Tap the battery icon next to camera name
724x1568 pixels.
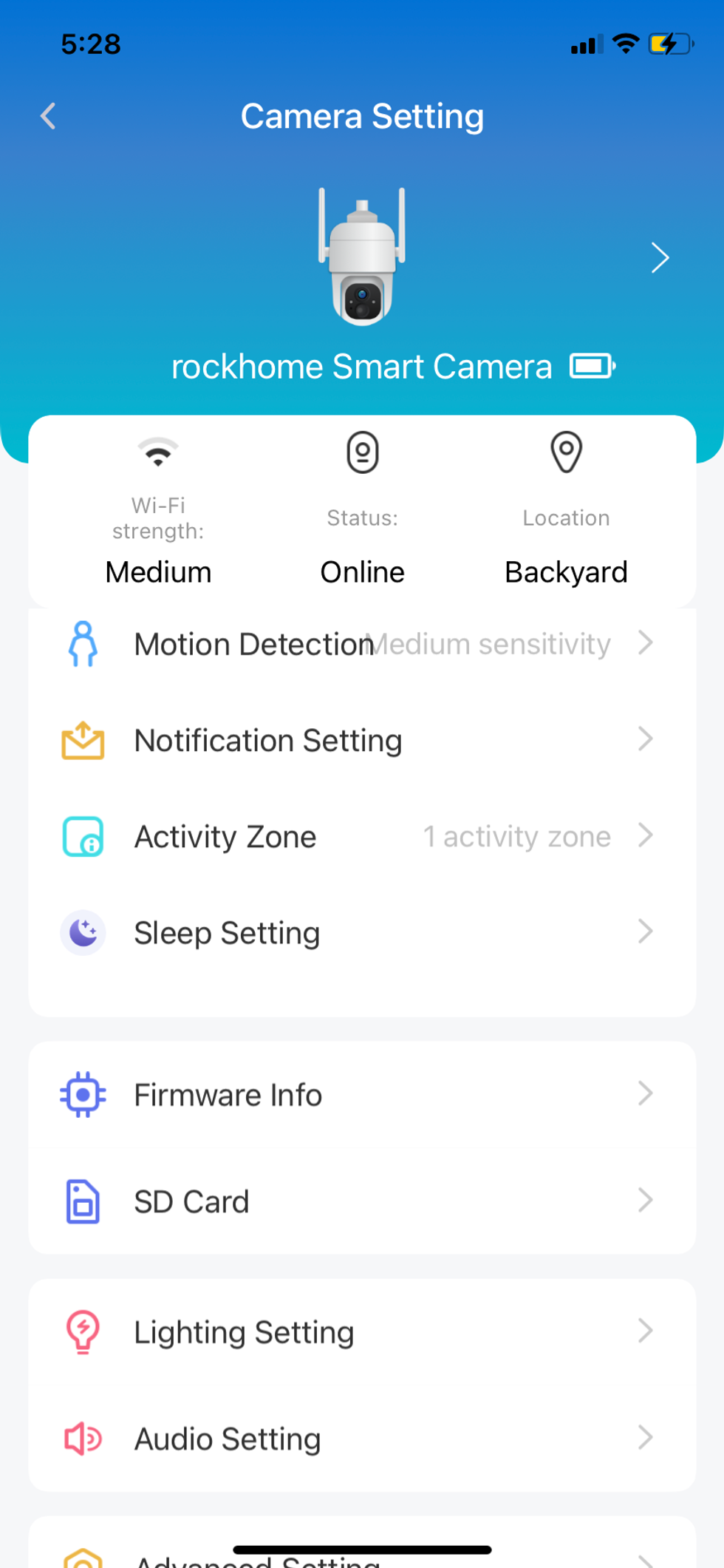tap(590, 366)
